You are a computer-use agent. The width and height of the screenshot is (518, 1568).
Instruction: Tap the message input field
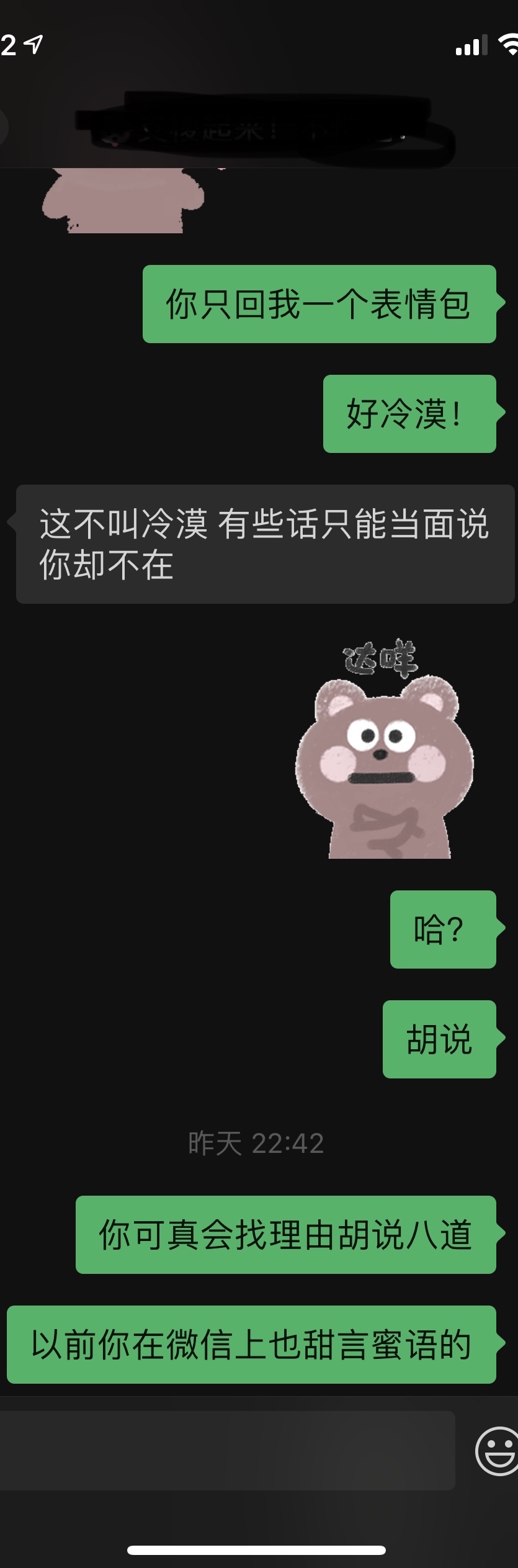coord(226,1451)
